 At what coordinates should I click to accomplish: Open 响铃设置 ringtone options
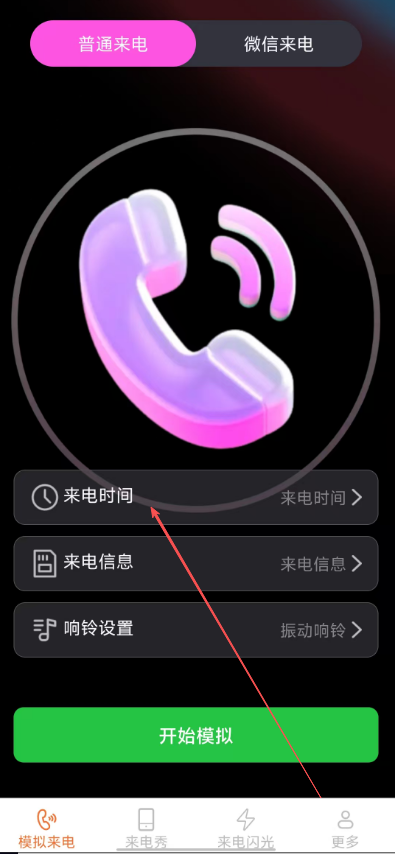(196, 630)
